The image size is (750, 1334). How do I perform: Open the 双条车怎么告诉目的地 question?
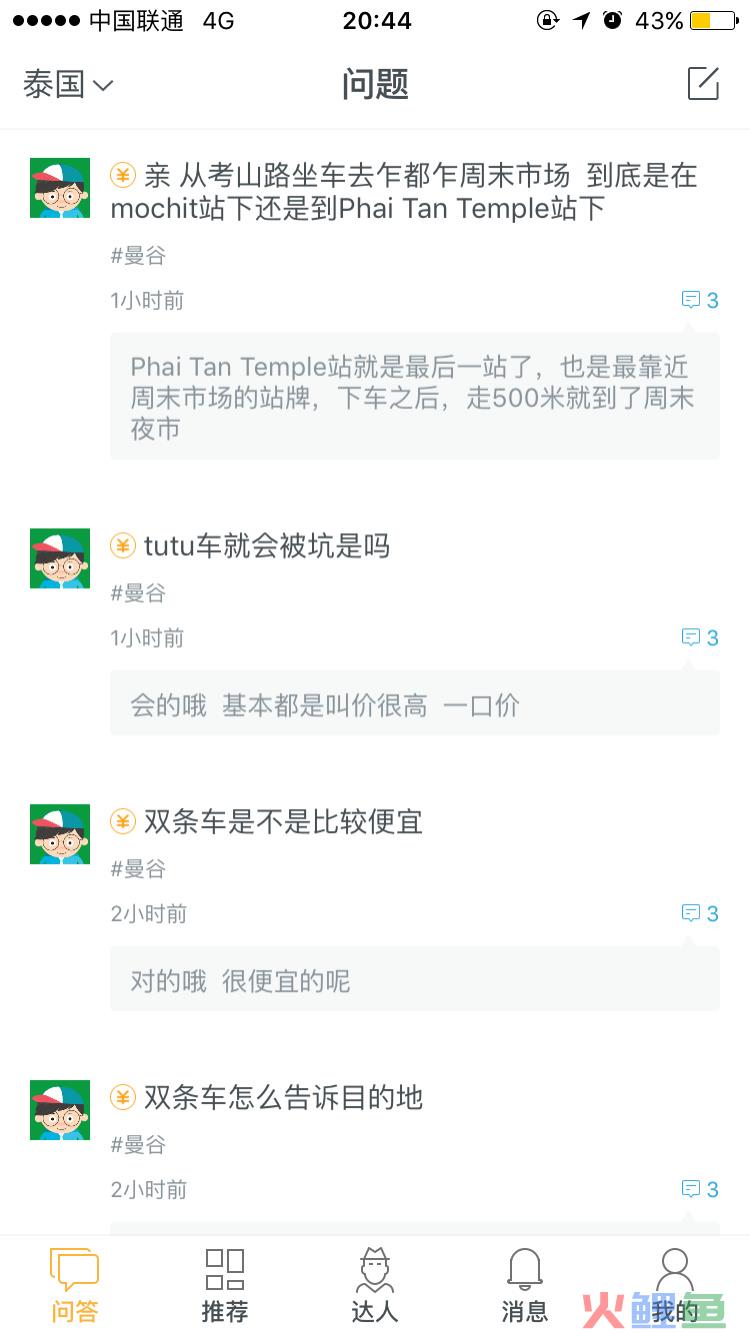pos(283,1098)
